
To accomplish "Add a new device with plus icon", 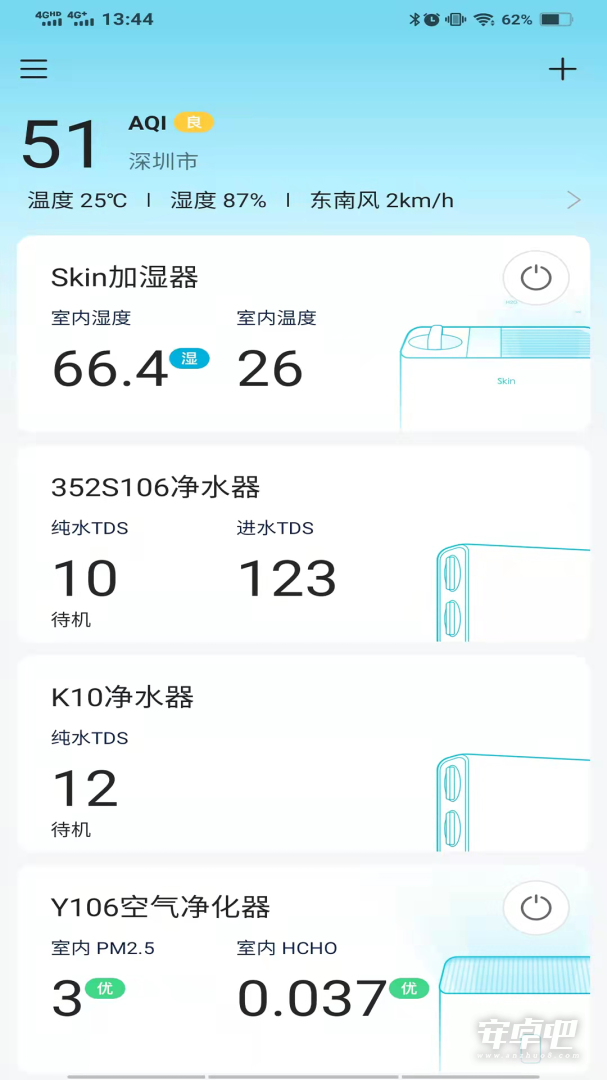I will click(563, 68).
